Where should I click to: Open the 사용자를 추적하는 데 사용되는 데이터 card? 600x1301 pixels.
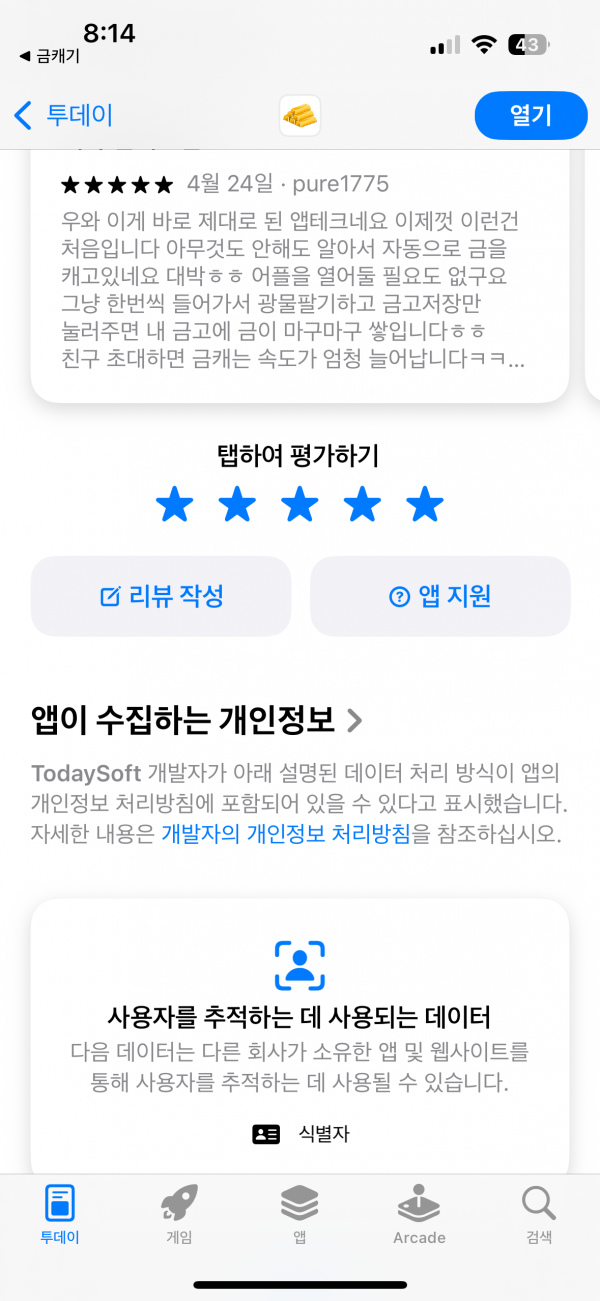(300, 1035)
